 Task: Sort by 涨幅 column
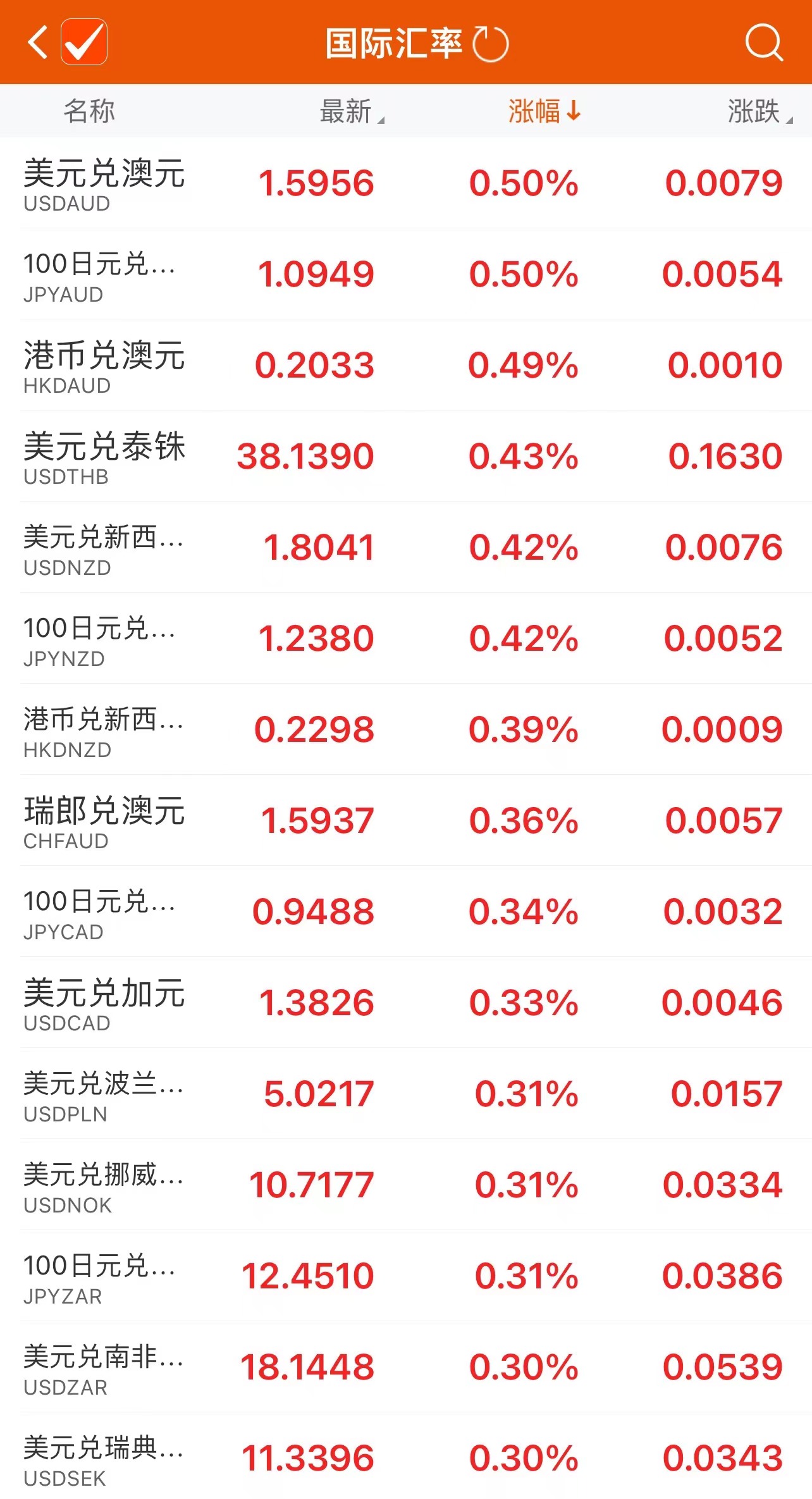[544, 111]
